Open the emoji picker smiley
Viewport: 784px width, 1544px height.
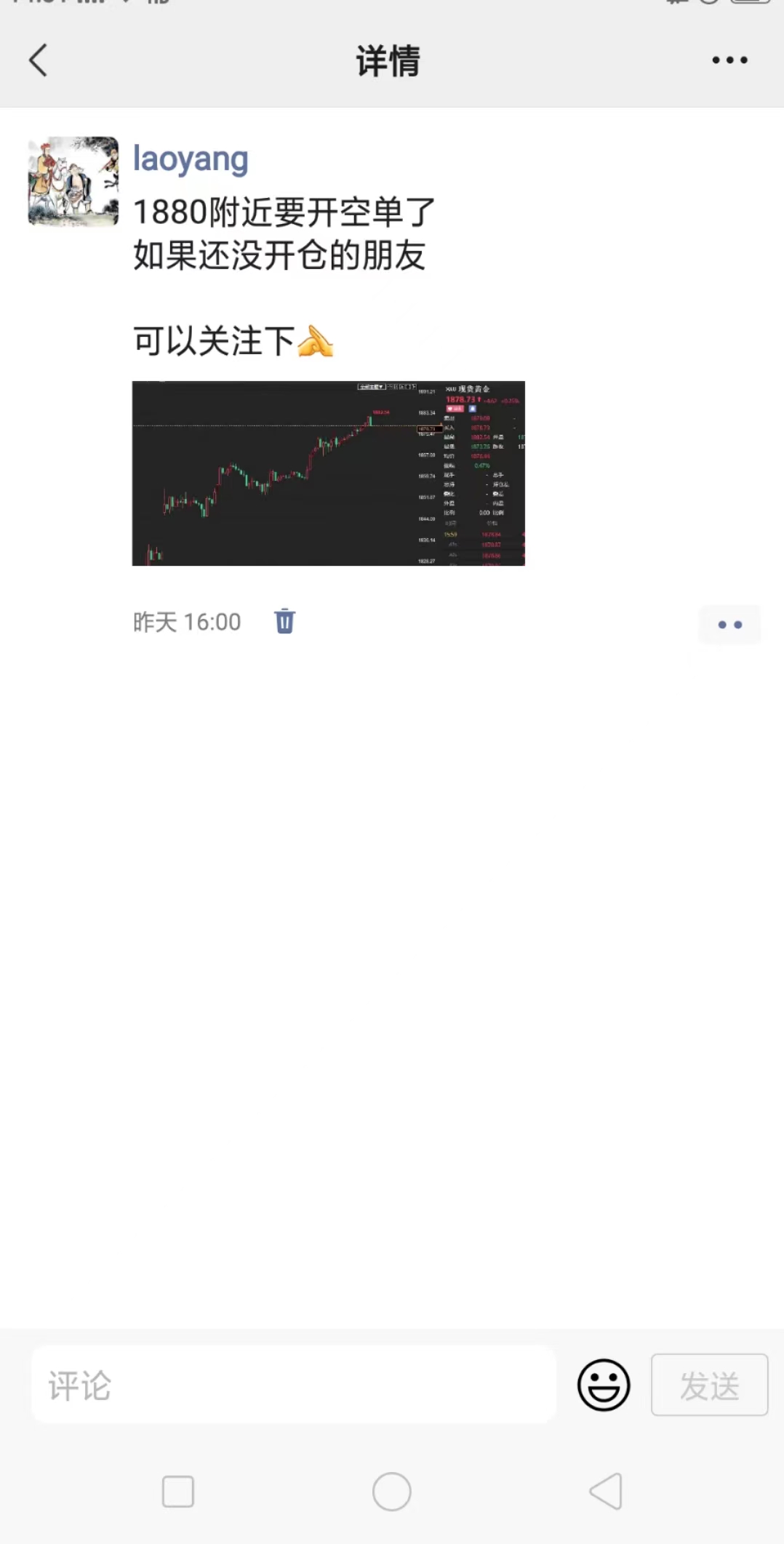[x=604, y=1384]
